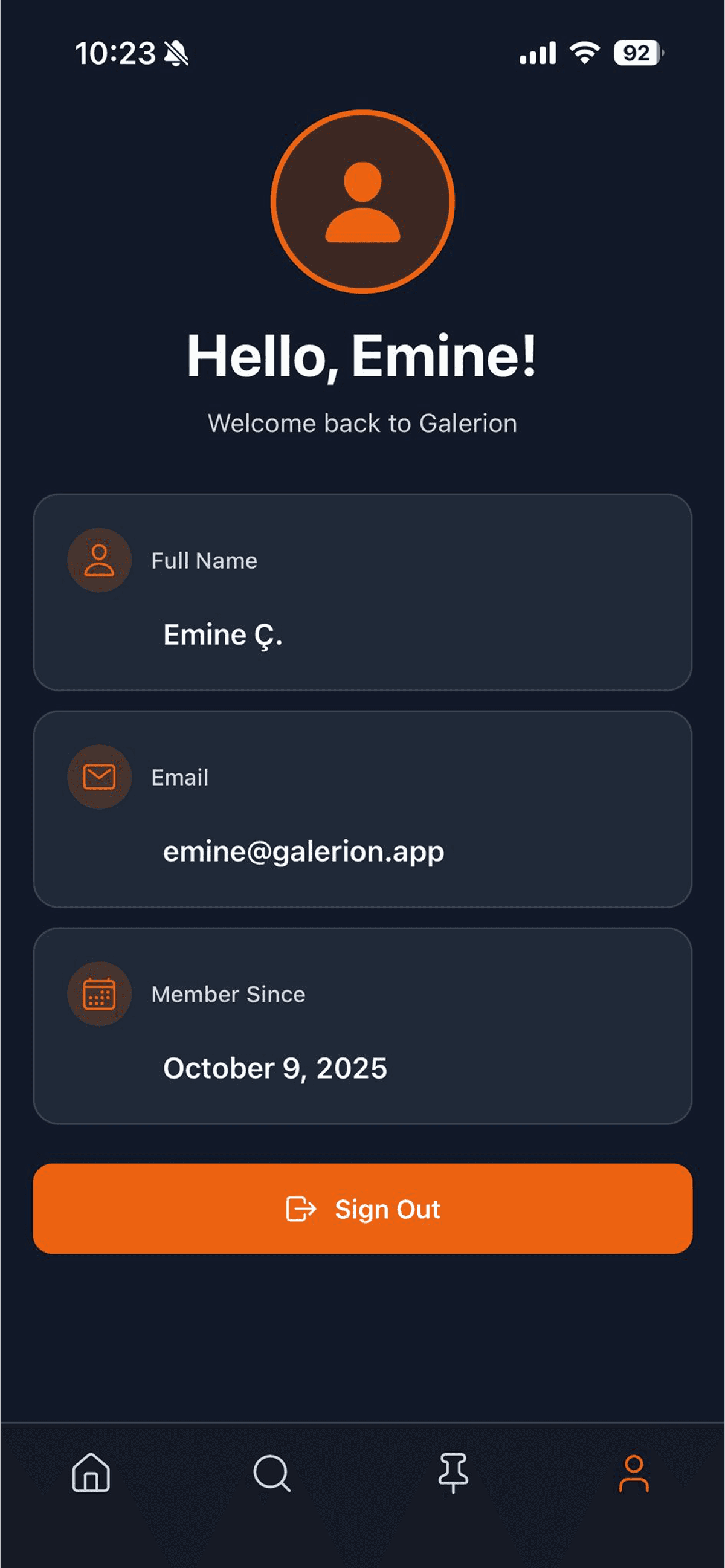The width and height of the screenshot is (725, 1568).
Task: Select the Profile tab
Action: pyautogui.click(x=634, y=1473)
